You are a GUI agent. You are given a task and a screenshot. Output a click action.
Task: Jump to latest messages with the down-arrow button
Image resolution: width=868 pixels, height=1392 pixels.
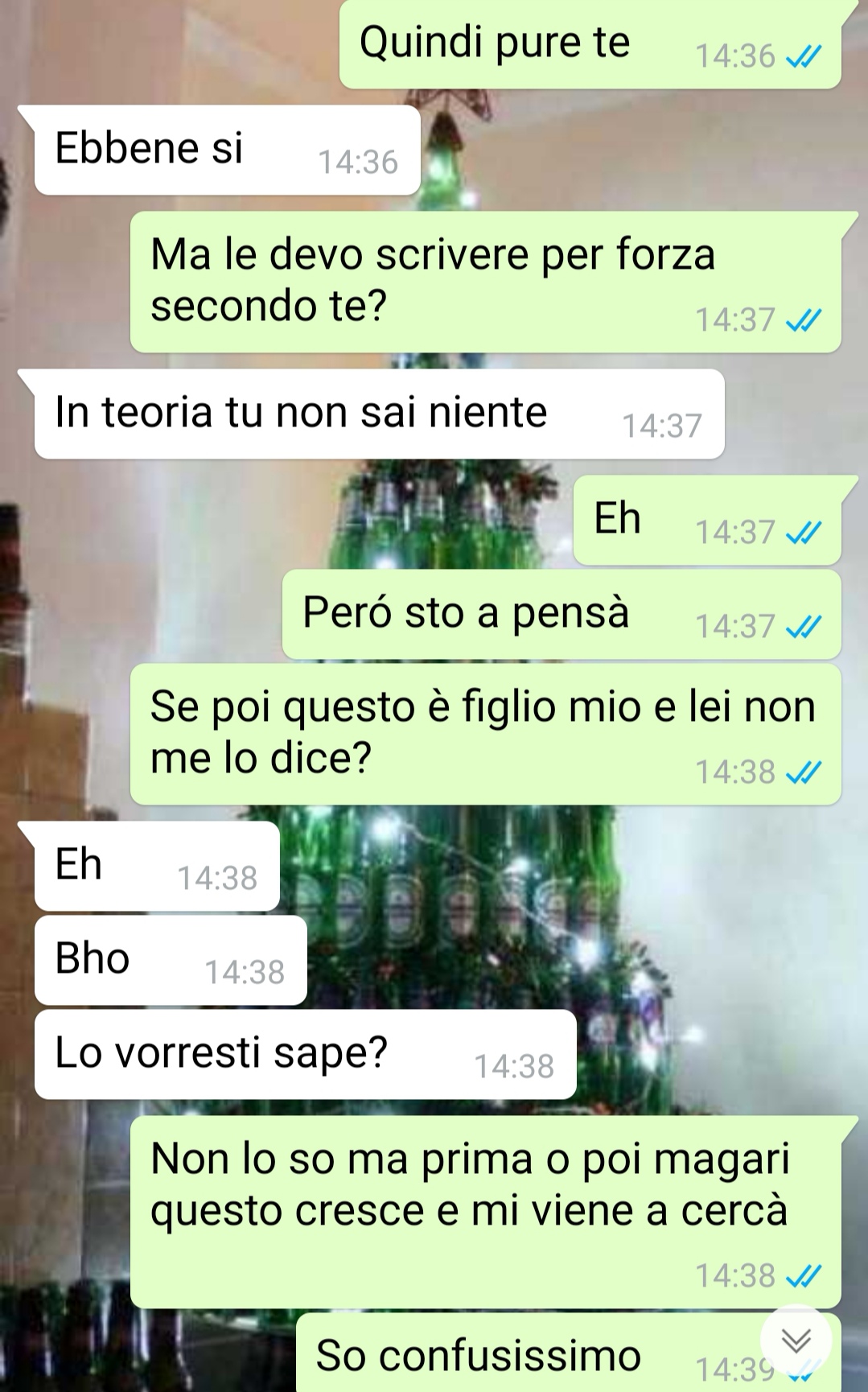click(x=796, y=1340)
